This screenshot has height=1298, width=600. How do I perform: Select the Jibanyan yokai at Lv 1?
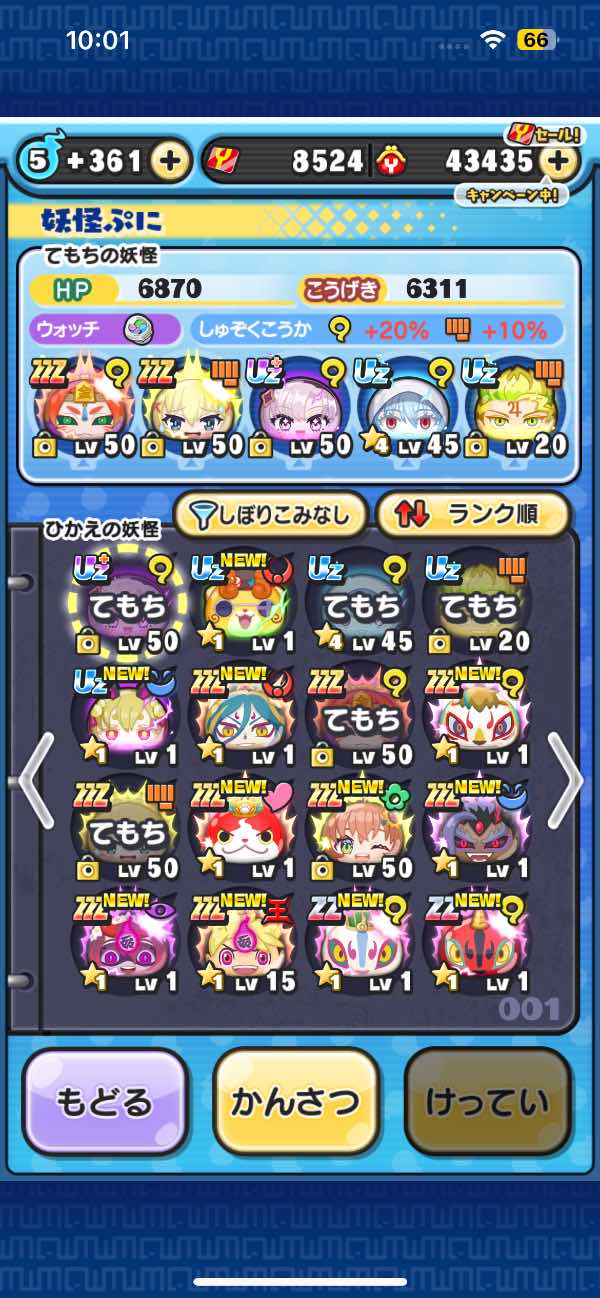tap(237, 828)
